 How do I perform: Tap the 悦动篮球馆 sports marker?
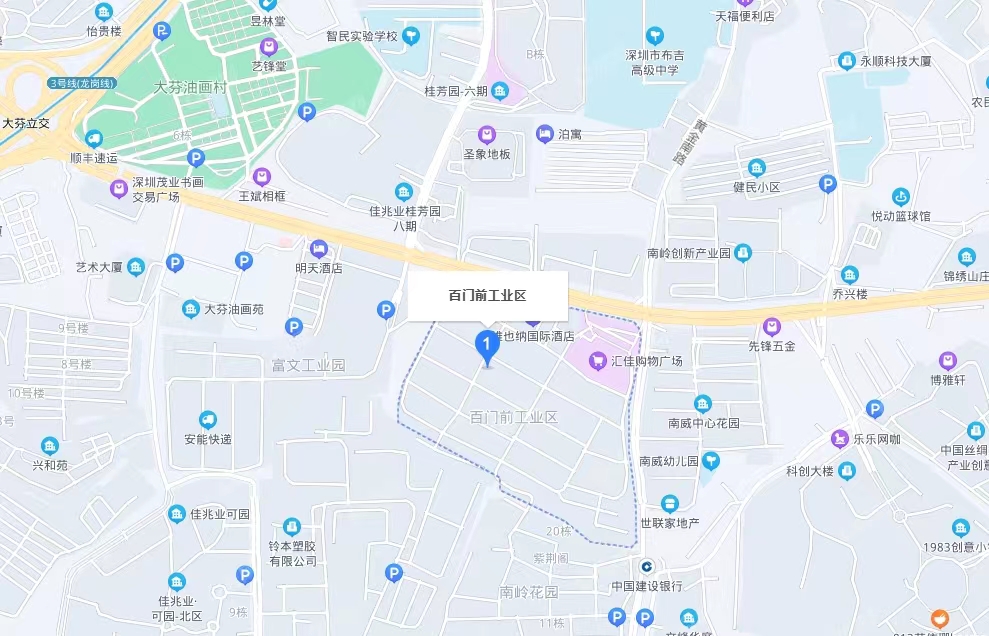(x=901, y=196)
